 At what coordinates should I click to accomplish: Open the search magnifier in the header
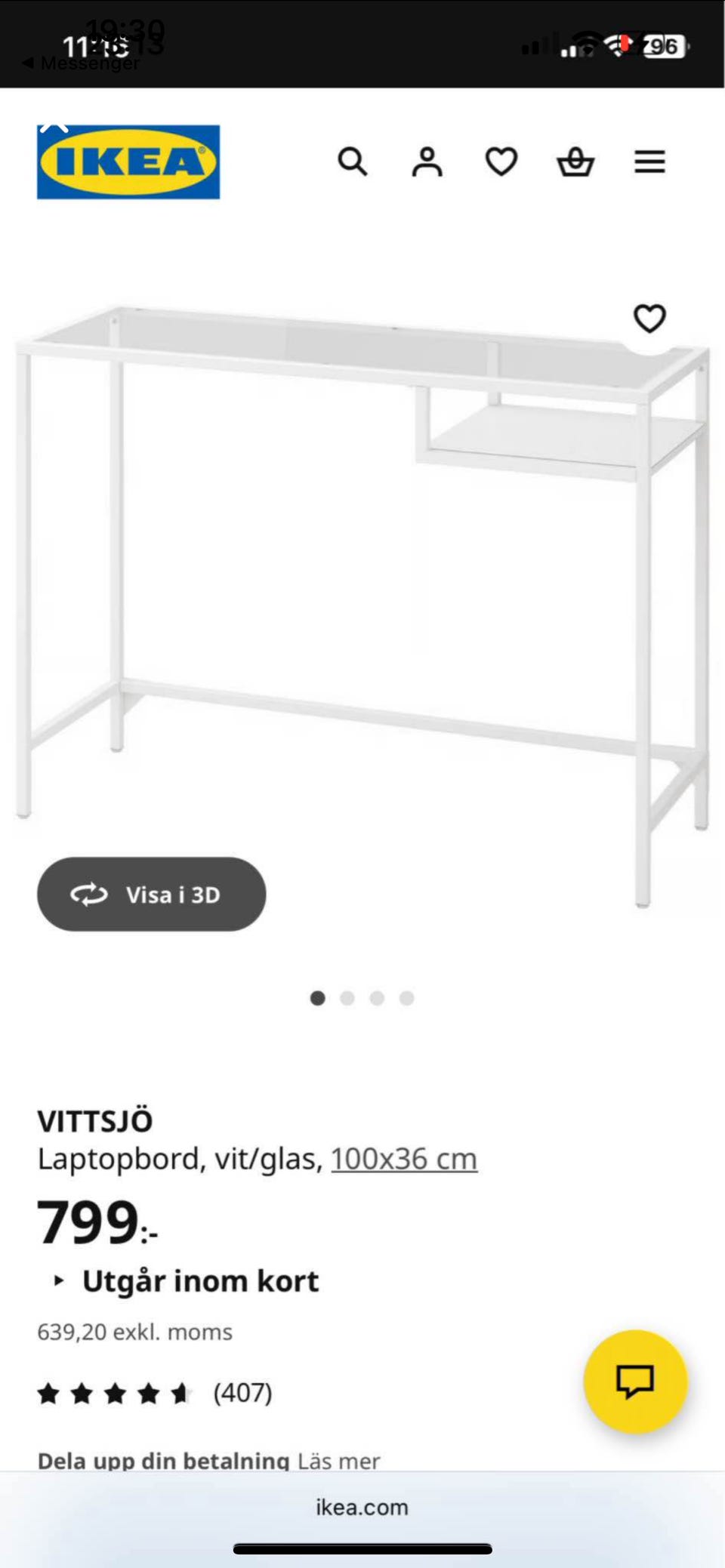pos(352,162)
